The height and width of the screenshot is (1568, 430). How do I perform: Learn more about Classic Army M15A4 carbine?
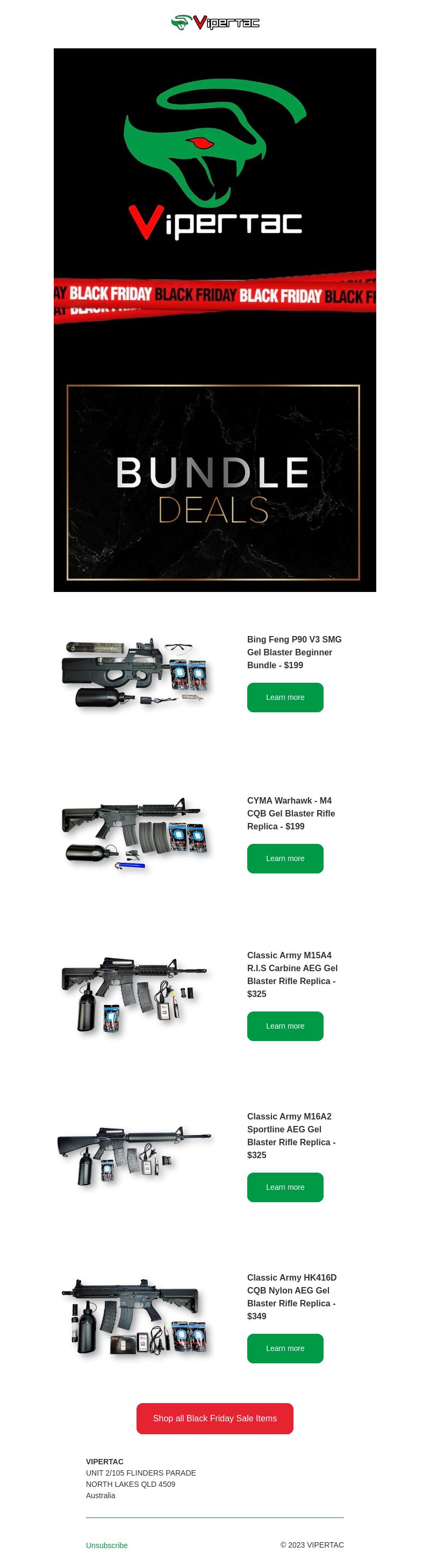tap(285, 1025)
